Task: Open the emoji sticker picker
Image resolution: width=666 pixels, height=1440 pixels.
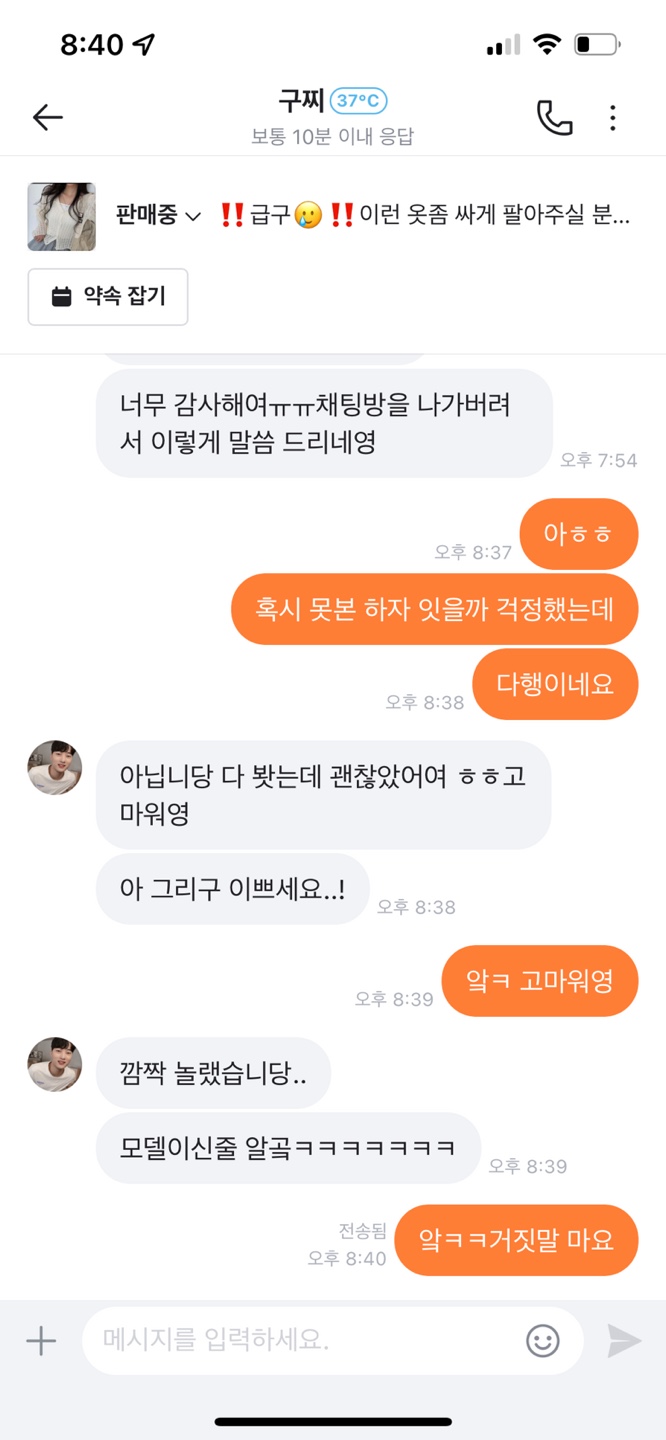Action: (543, 1340)
